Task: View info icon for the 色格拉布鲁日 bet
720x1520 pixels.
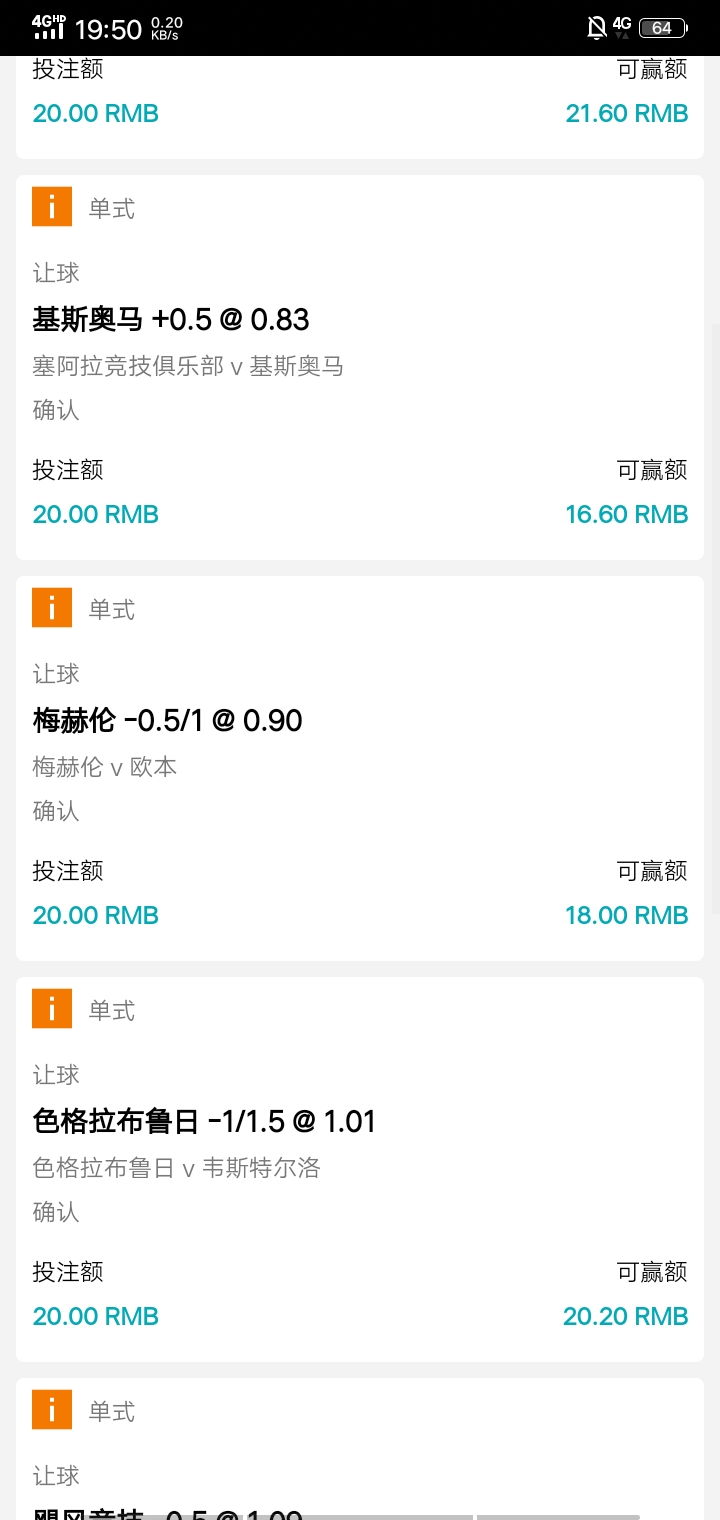Action: [52, 1009]
